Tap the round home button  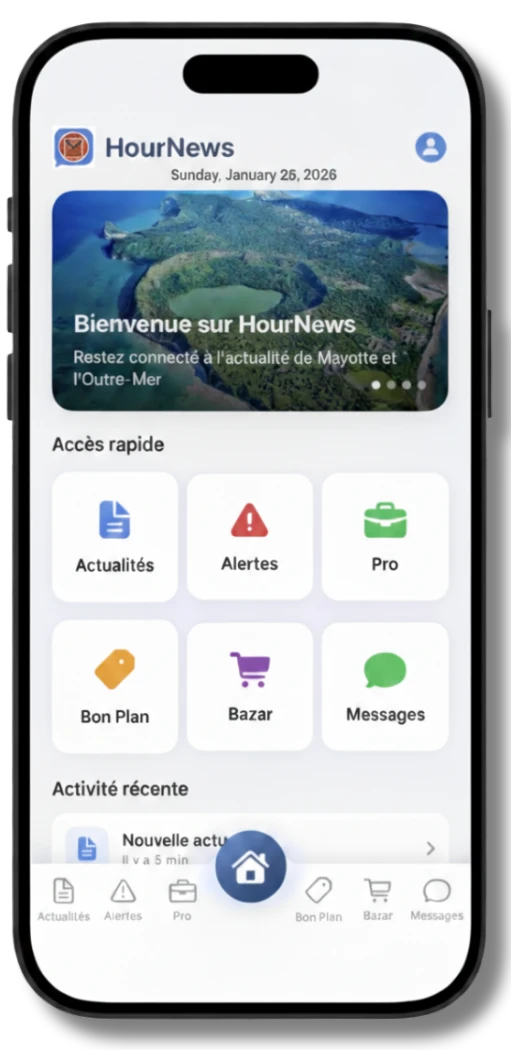[250, 867]
